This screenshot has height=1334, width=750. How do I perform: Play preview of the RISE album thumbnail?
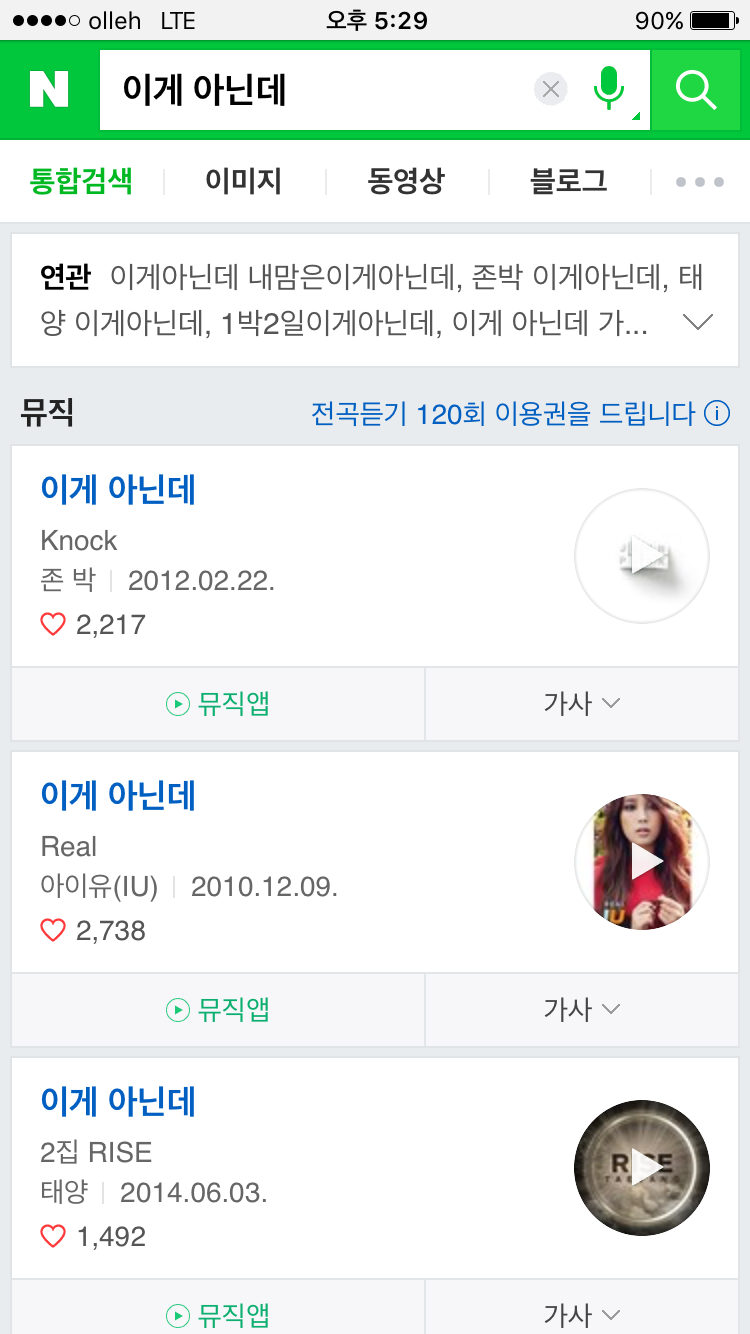point(641,1167)
